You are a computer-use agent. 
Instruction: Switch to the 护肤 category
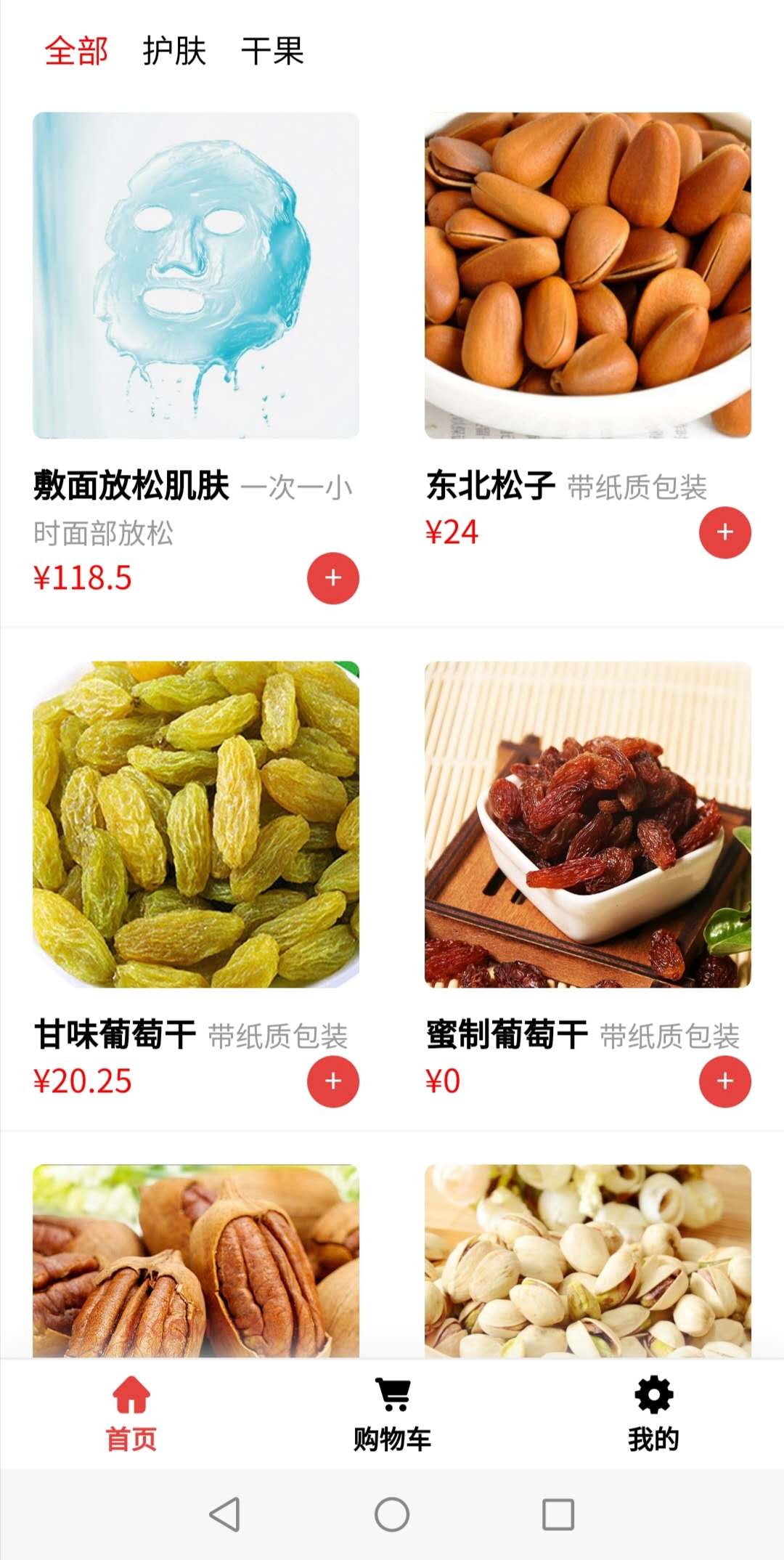point(174,51)
